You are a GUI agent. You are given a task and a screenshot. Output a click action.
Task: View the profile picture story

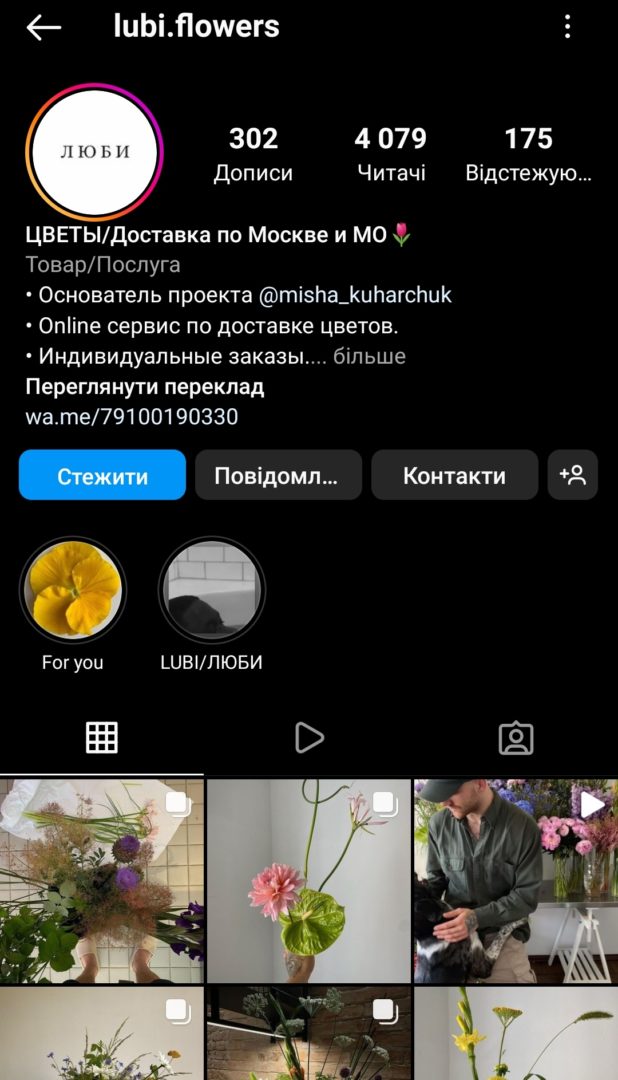[x=94, y=152]
